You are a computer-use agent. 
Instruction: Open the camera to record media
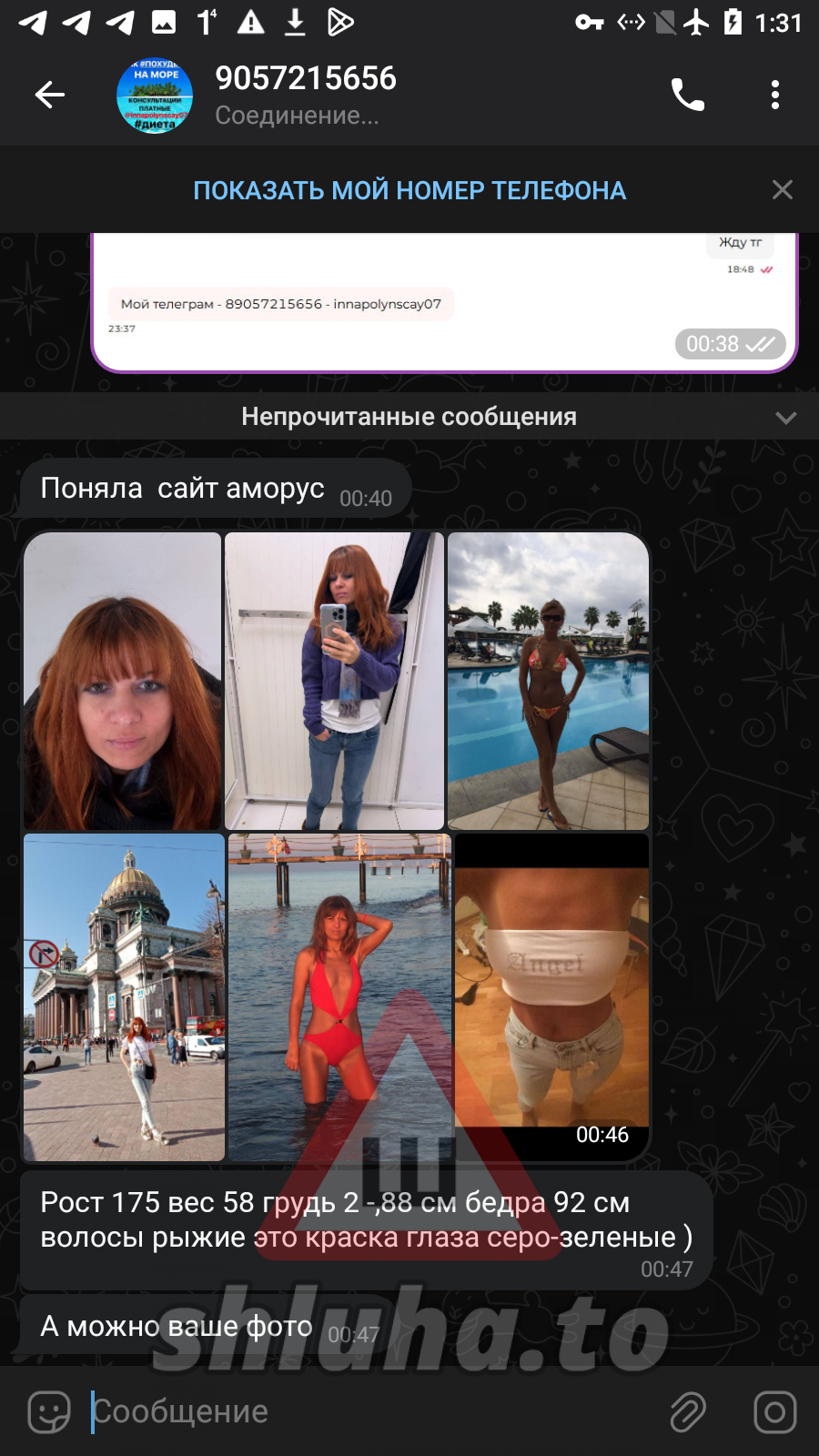pos(774,1411)
